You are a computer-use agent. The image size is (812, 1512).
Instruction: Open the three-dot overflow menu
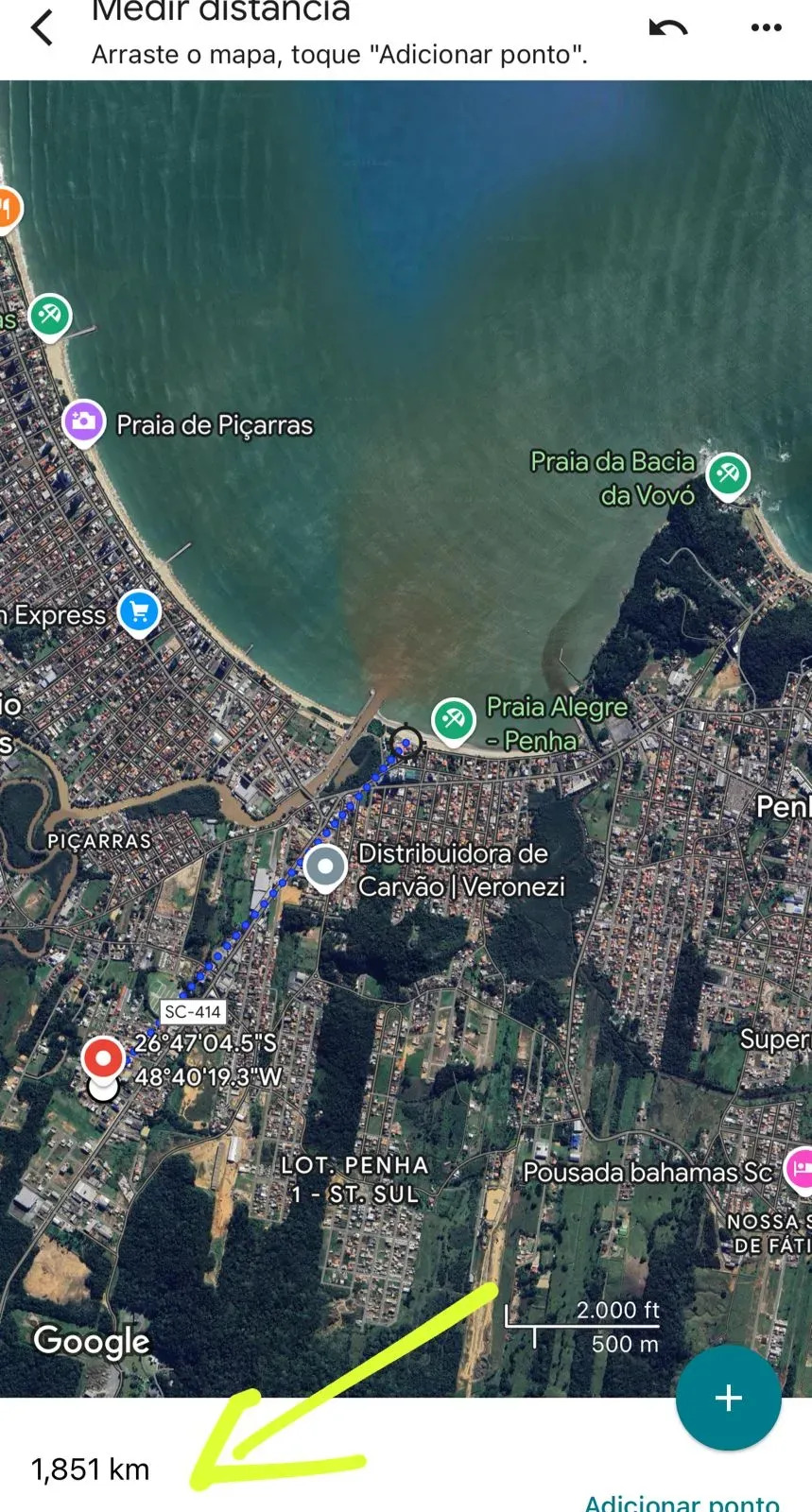pyautogui.click(x=766, y=27)
